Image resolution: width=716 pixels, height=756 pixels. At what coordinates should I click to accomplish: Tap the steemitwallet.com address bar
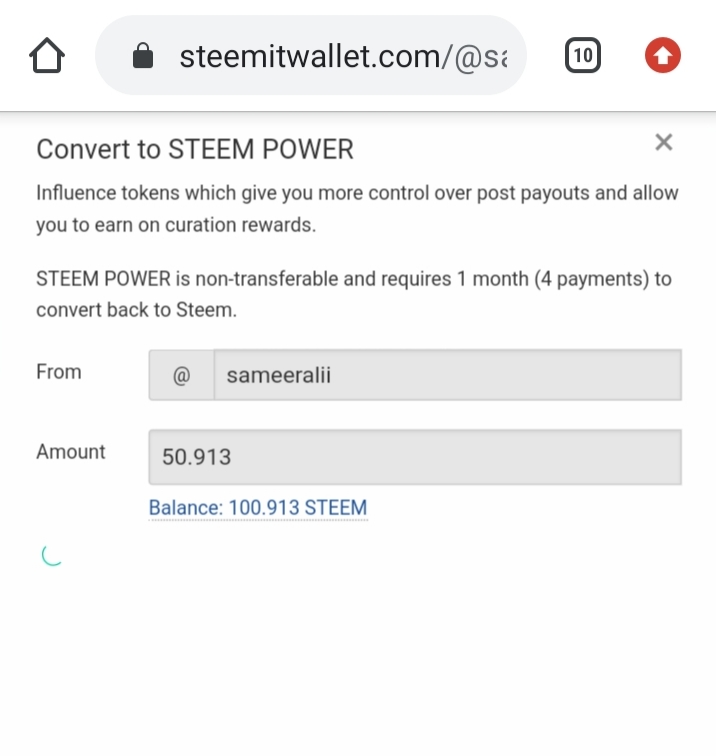[311, 55]
